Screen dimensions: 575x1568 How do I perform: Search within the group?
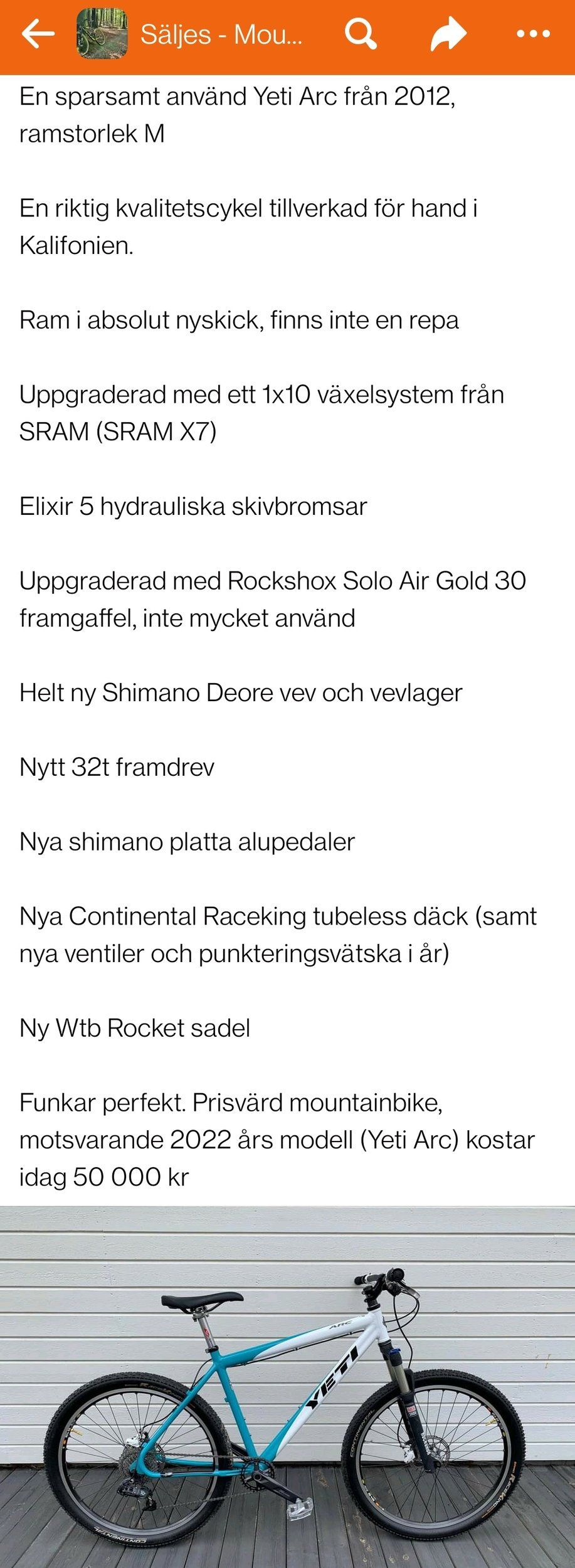point(361,34)
